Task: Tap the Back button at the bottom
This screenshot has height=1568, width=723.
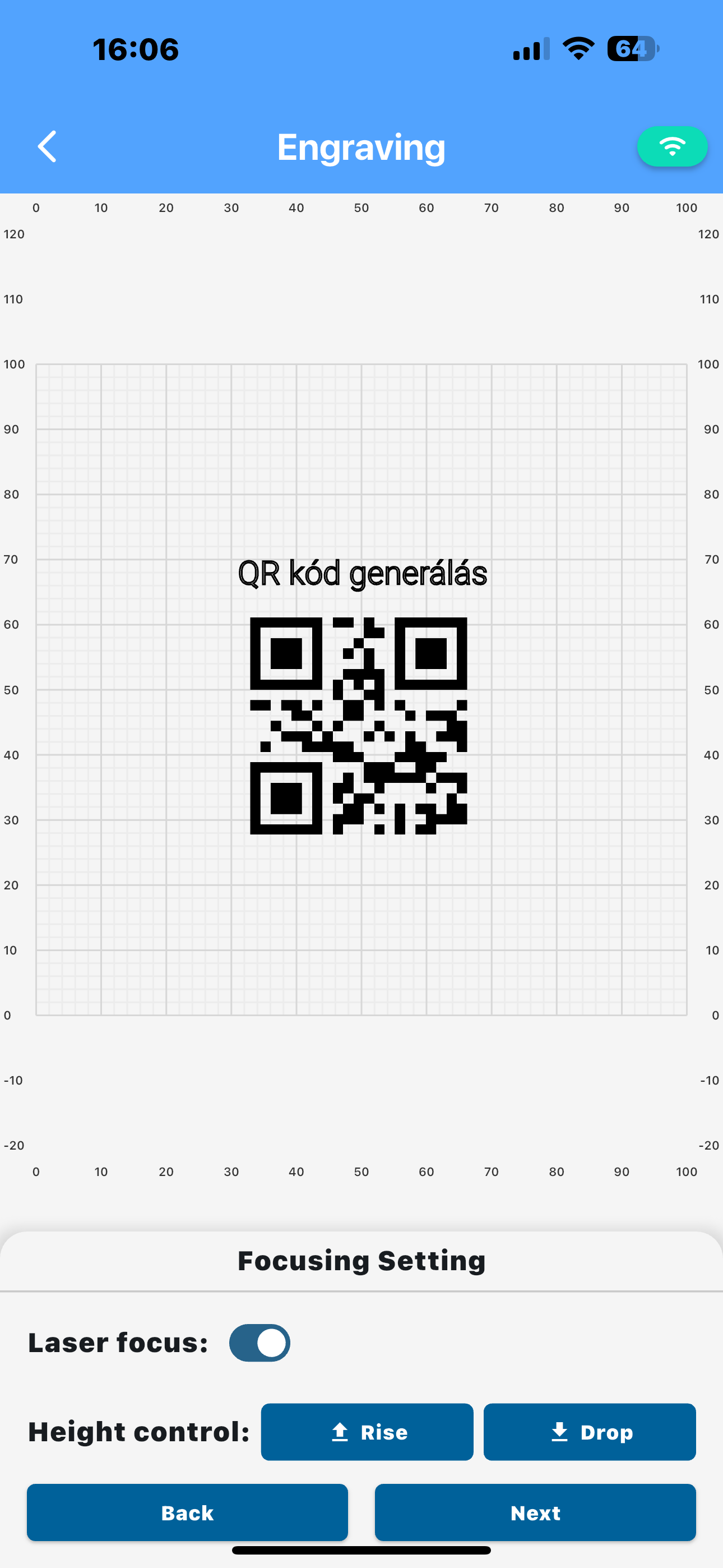Action: (187, 1512)
